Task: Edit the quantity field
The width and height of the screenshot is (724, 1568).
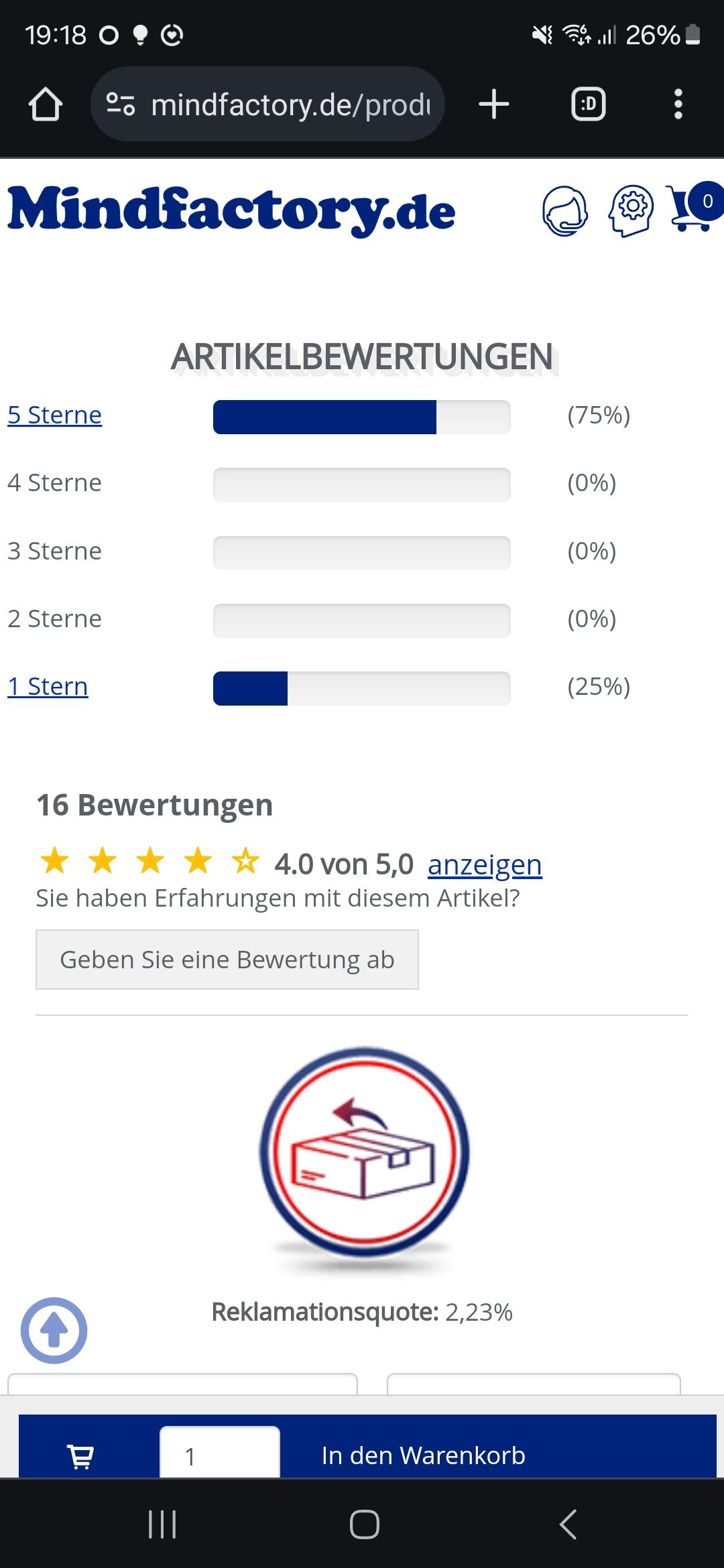Action: click(219, 1455)
